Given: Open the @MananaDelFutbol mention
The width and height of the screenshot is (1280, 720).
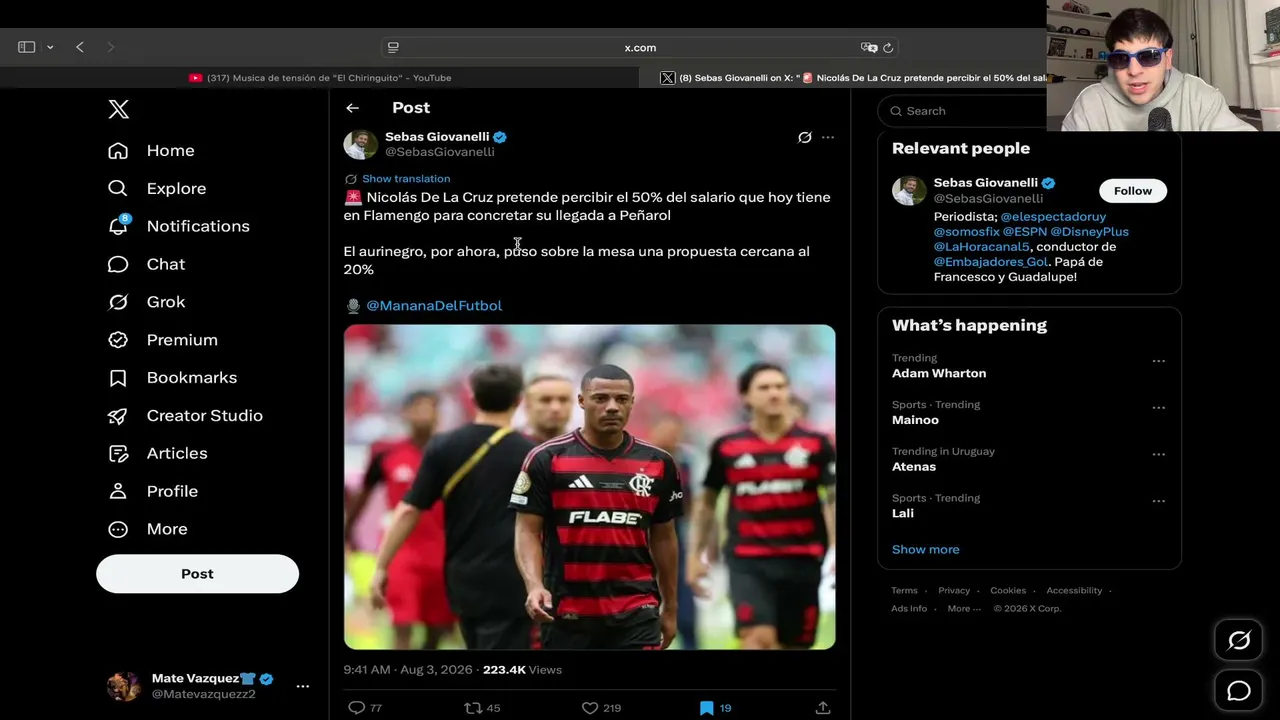Looking at the screenshot, I should pos(434,306).
